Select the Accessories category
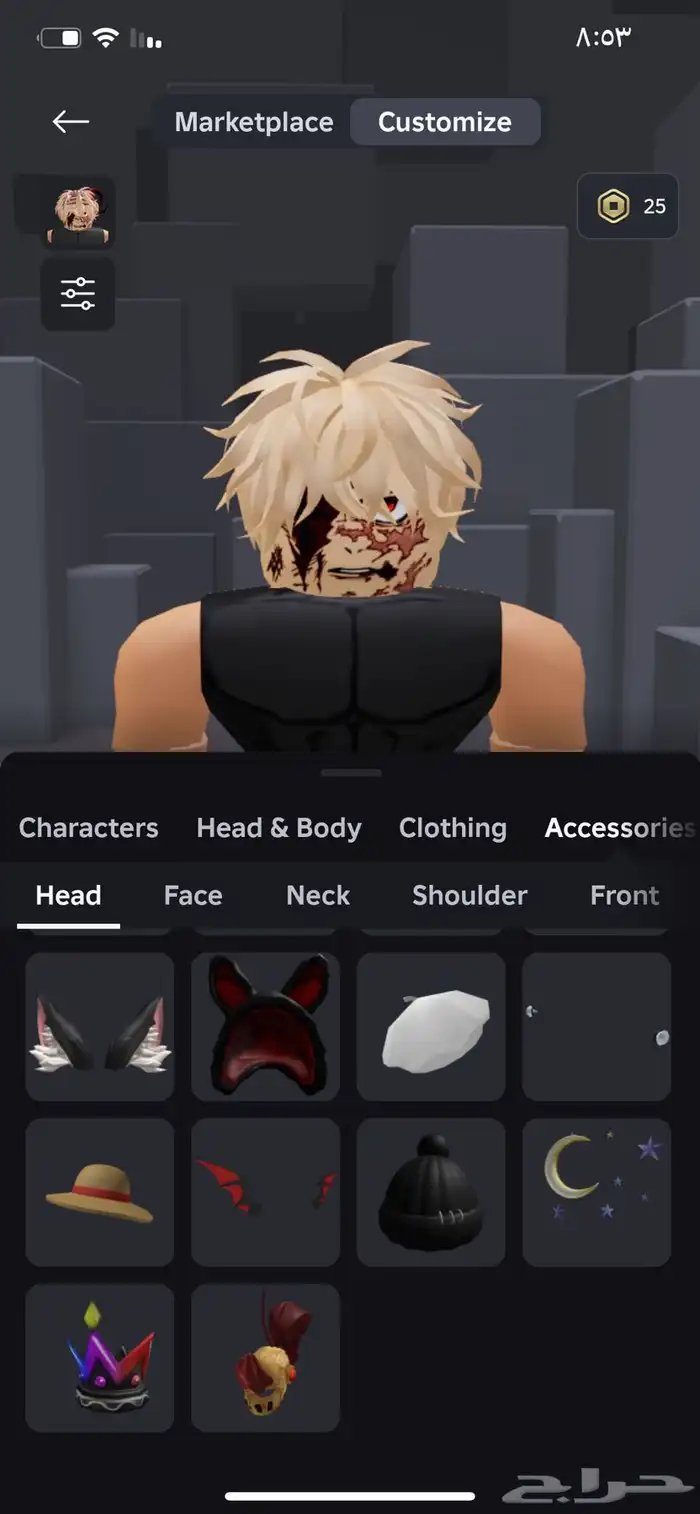 618,828
